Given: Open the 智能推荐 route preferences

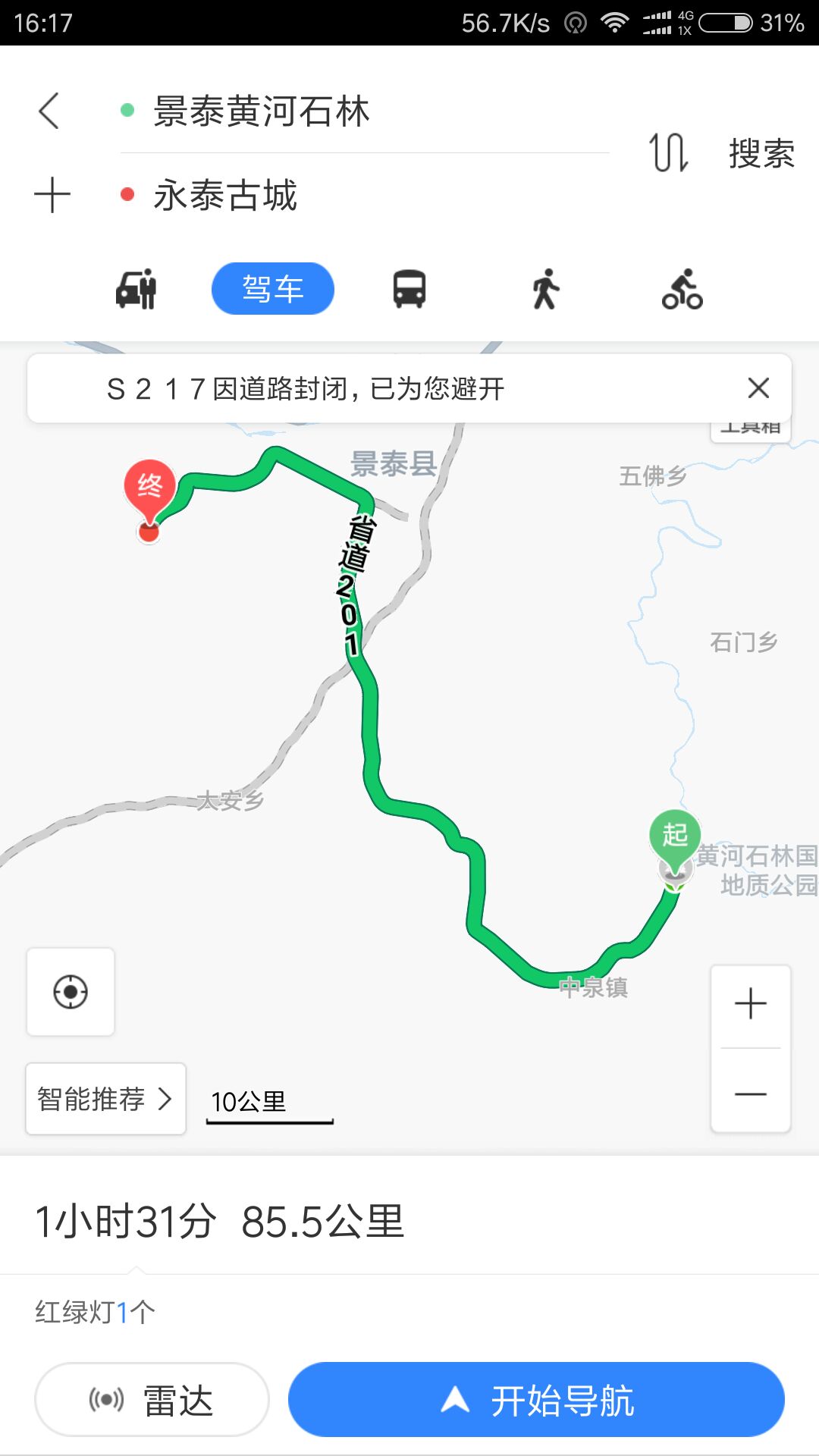Looking at the screenshot, I should [105, 1099].
